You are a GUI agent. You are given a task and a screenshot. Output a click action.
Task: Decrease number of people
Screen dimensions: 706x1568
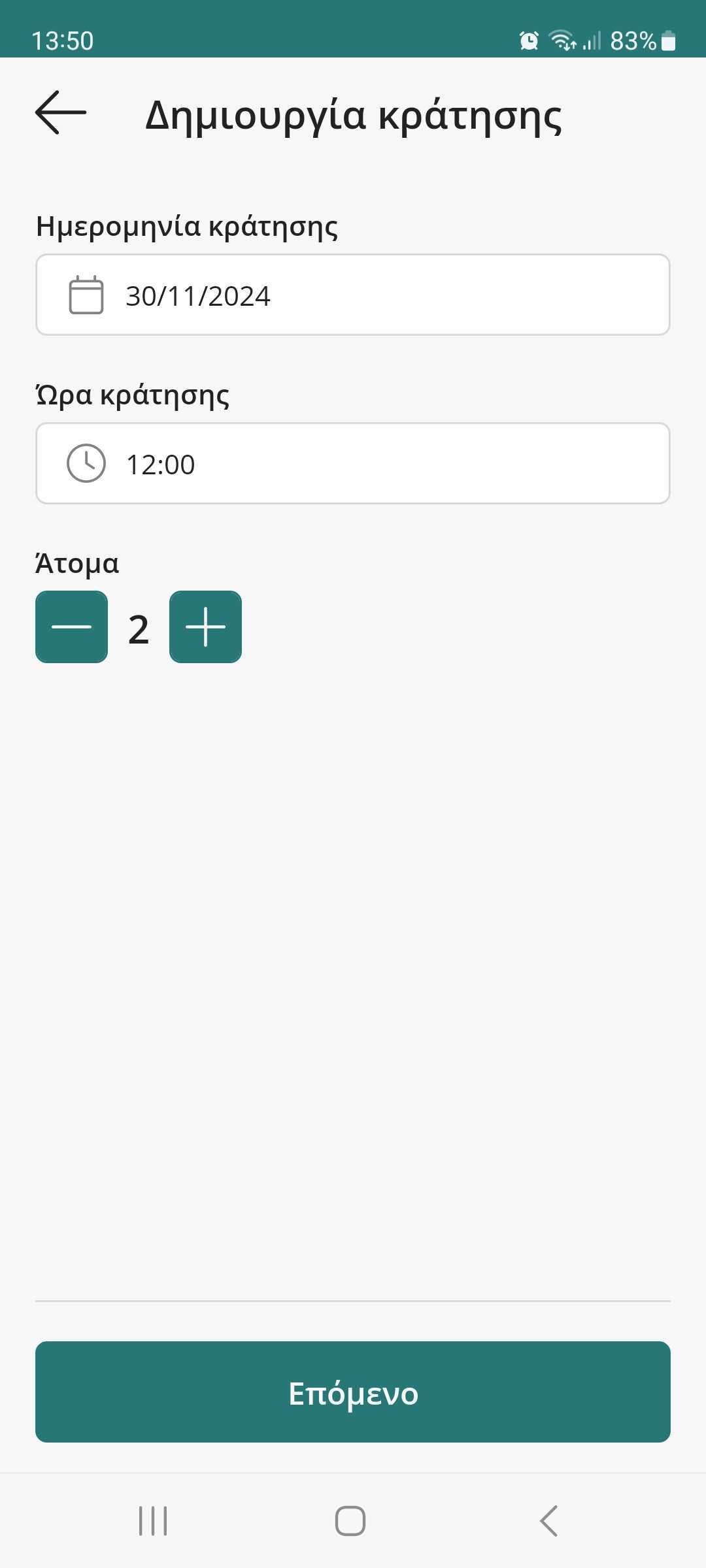coord(72,627)
